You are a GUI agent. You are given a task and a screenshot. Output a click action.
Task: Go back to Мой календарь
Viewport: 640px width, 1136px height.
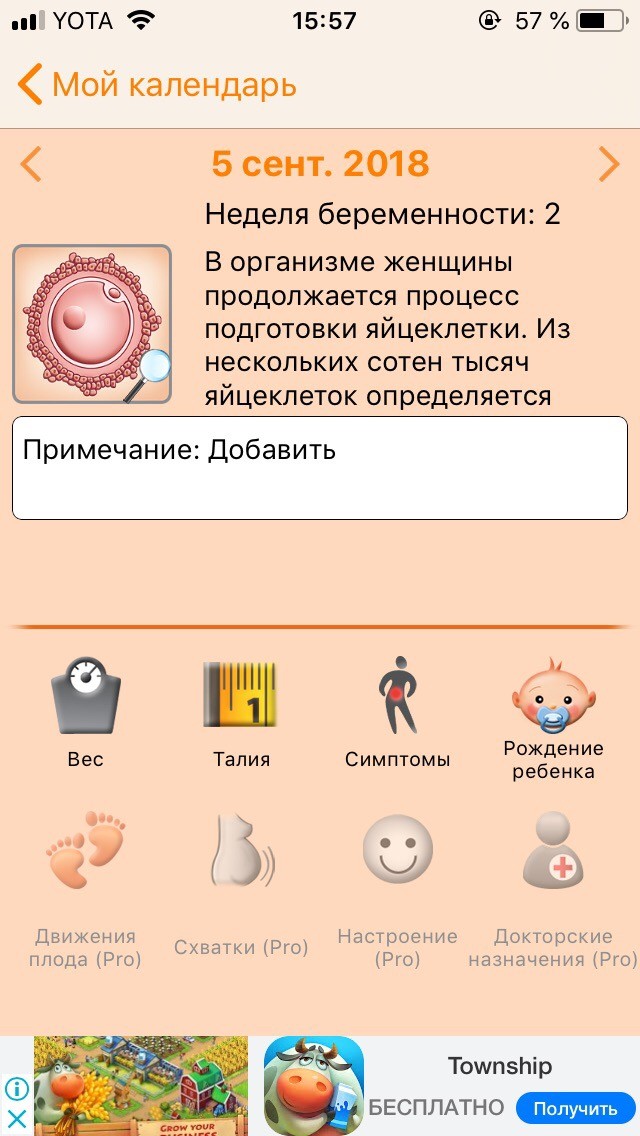(x=157, y=85)
